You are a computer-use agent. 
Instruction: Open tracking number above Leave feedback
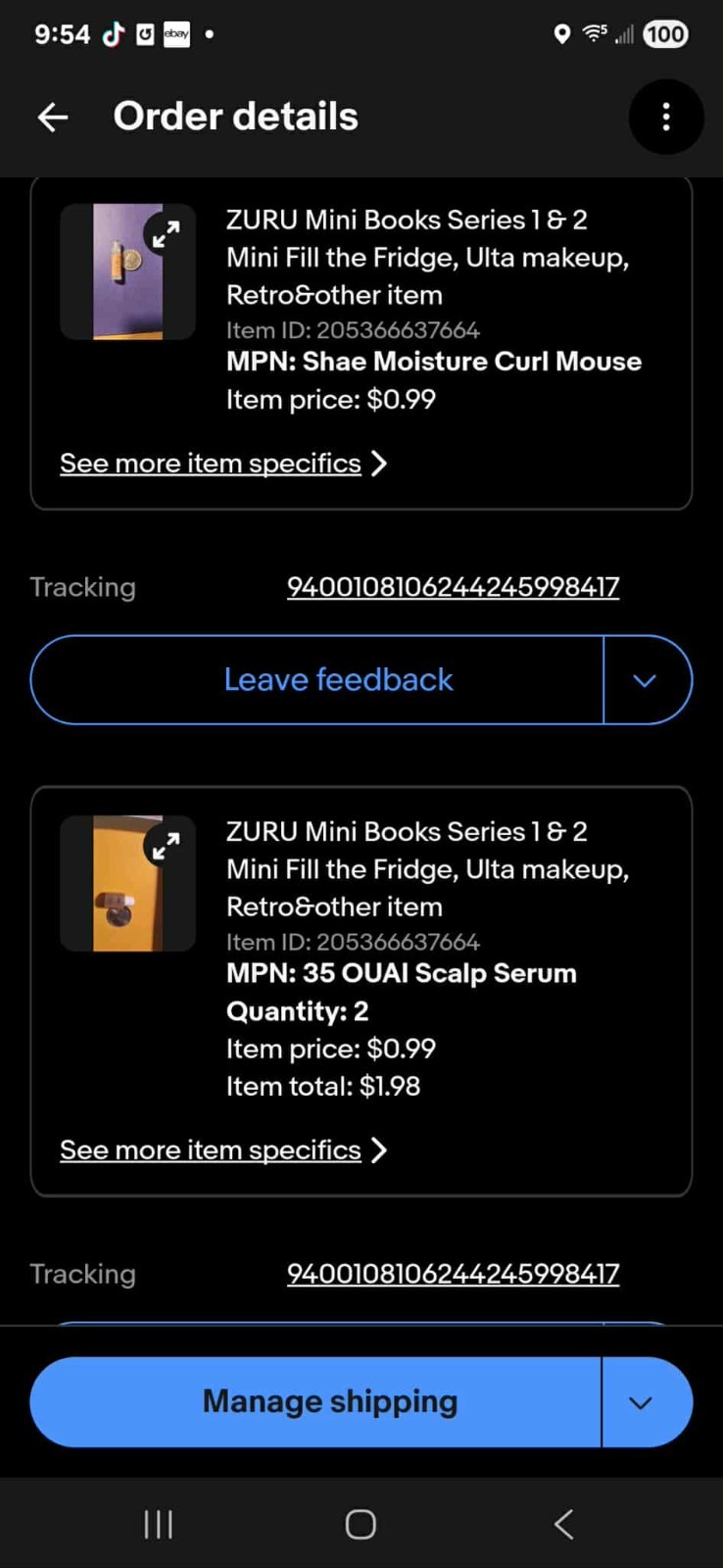[453, 587]
